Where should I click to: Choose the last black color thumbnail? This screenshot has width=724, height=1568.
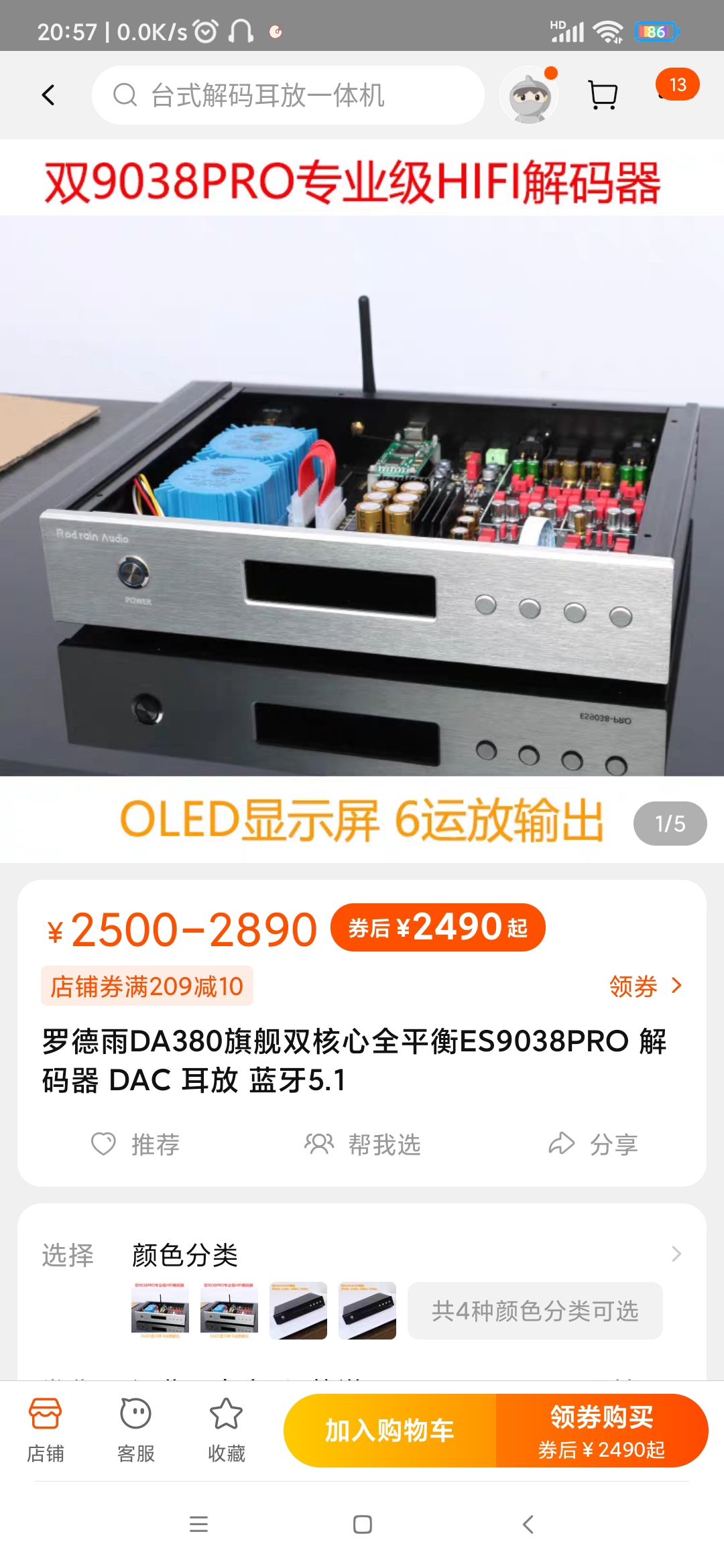(367, 1311)
